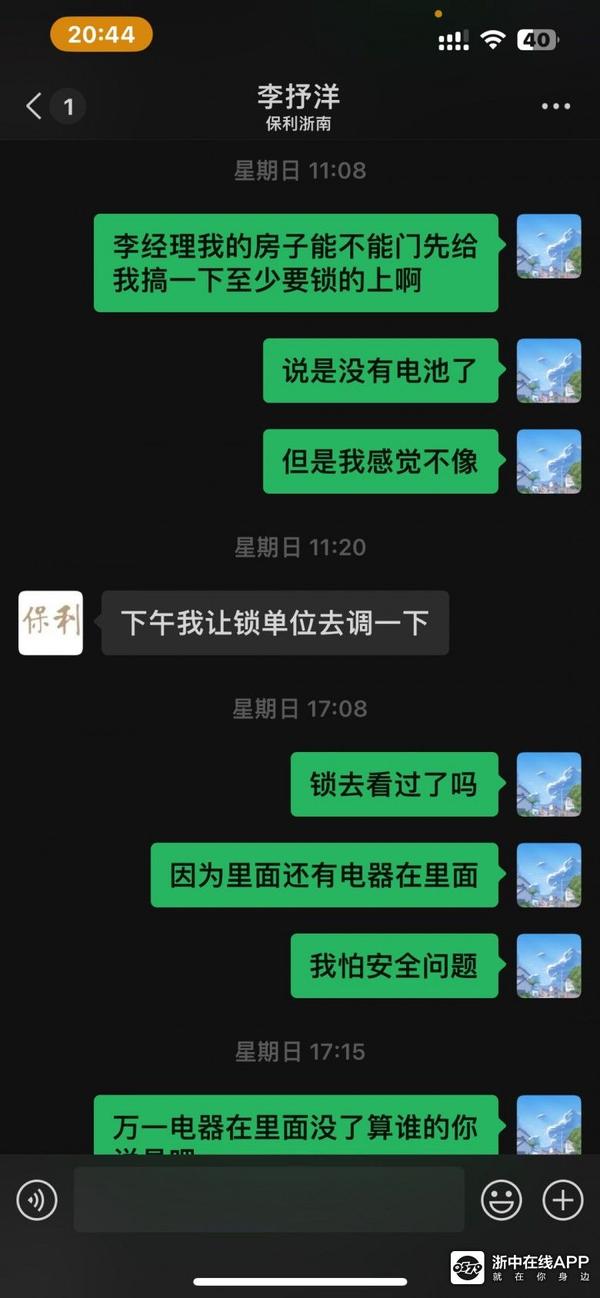Go back to the chat list
The width and height of the screenshot is (600, 1298).
click(35, 106)
